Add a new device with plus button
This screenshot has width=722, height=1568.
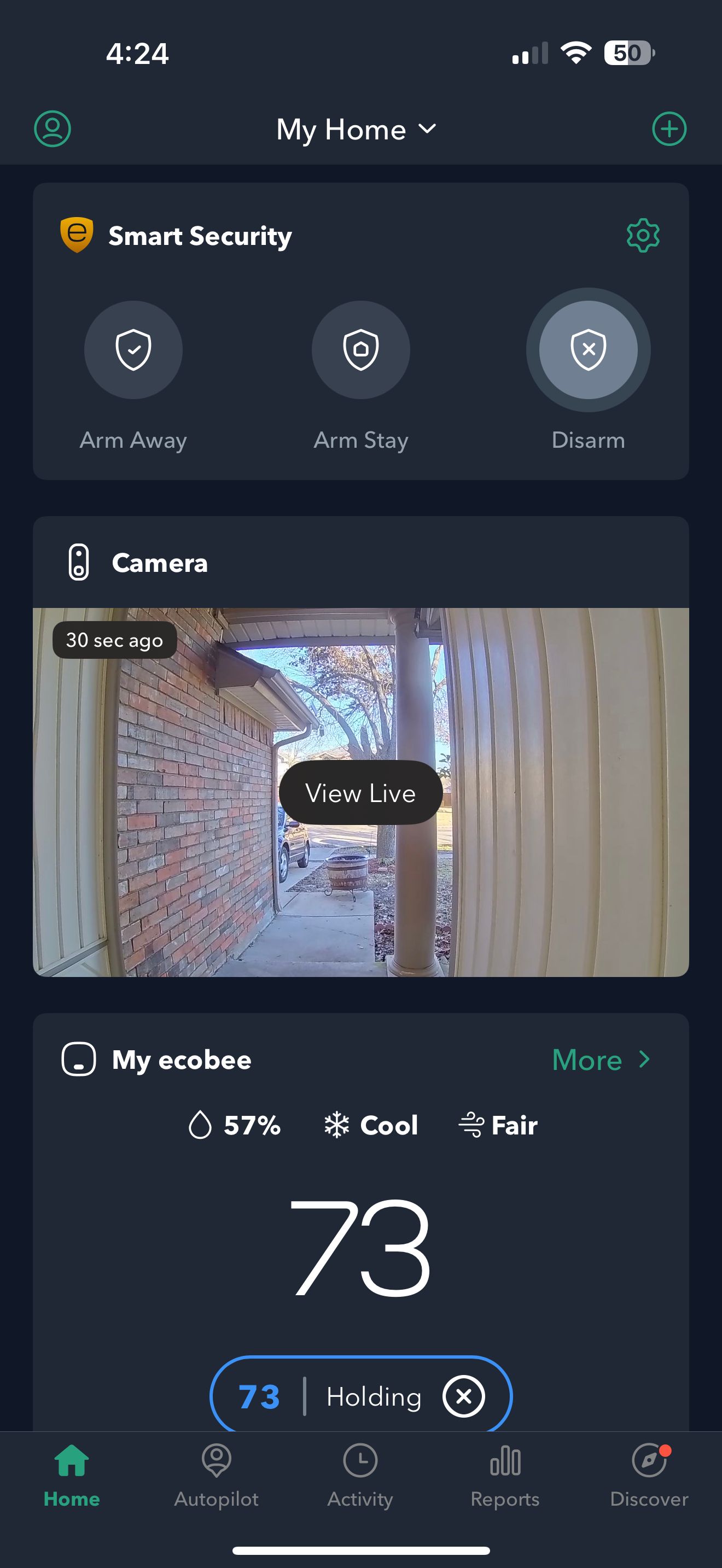click(669, 128)
